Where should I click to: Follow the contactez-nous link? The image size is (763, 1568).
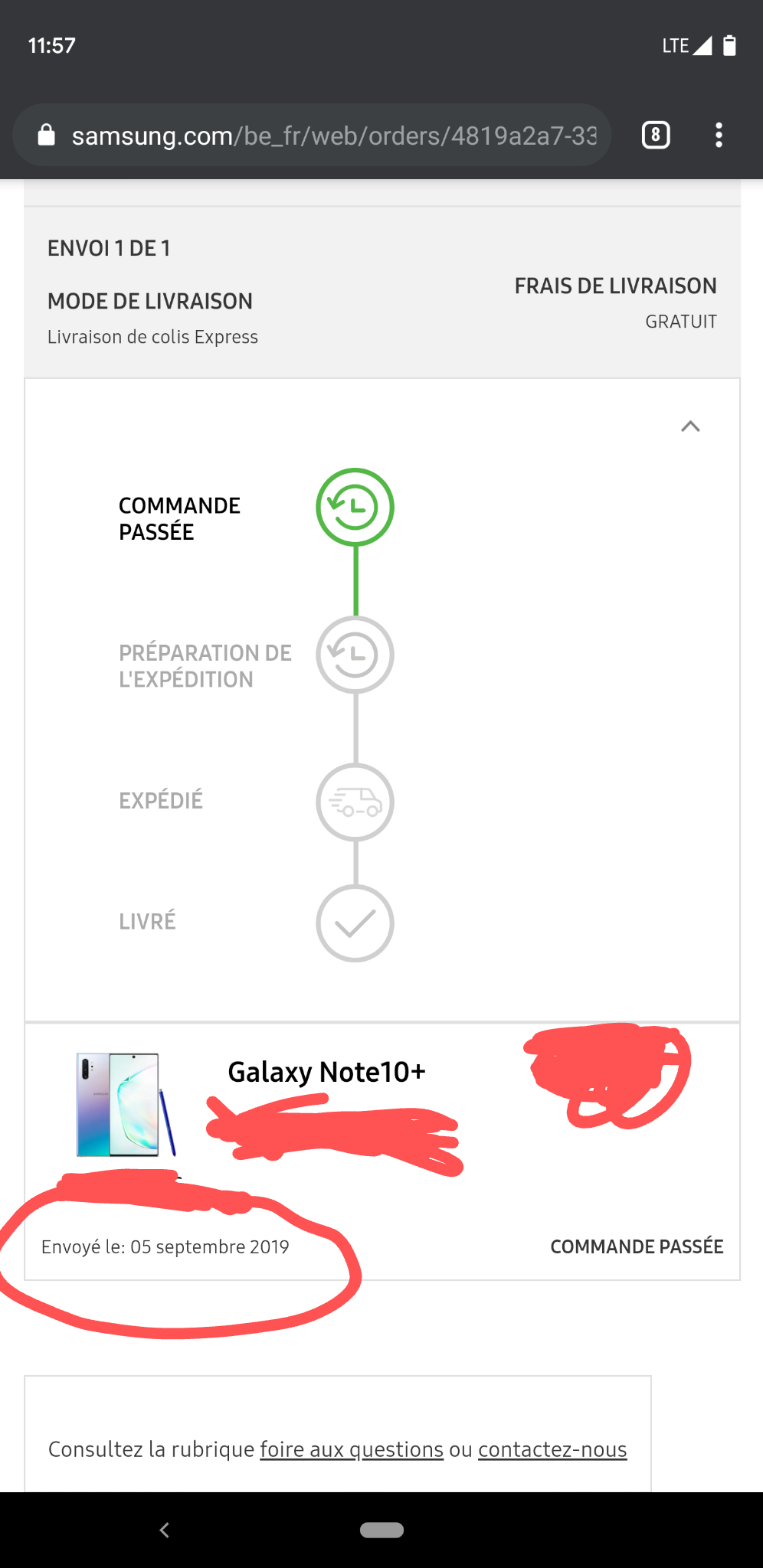pos(552,1449)
